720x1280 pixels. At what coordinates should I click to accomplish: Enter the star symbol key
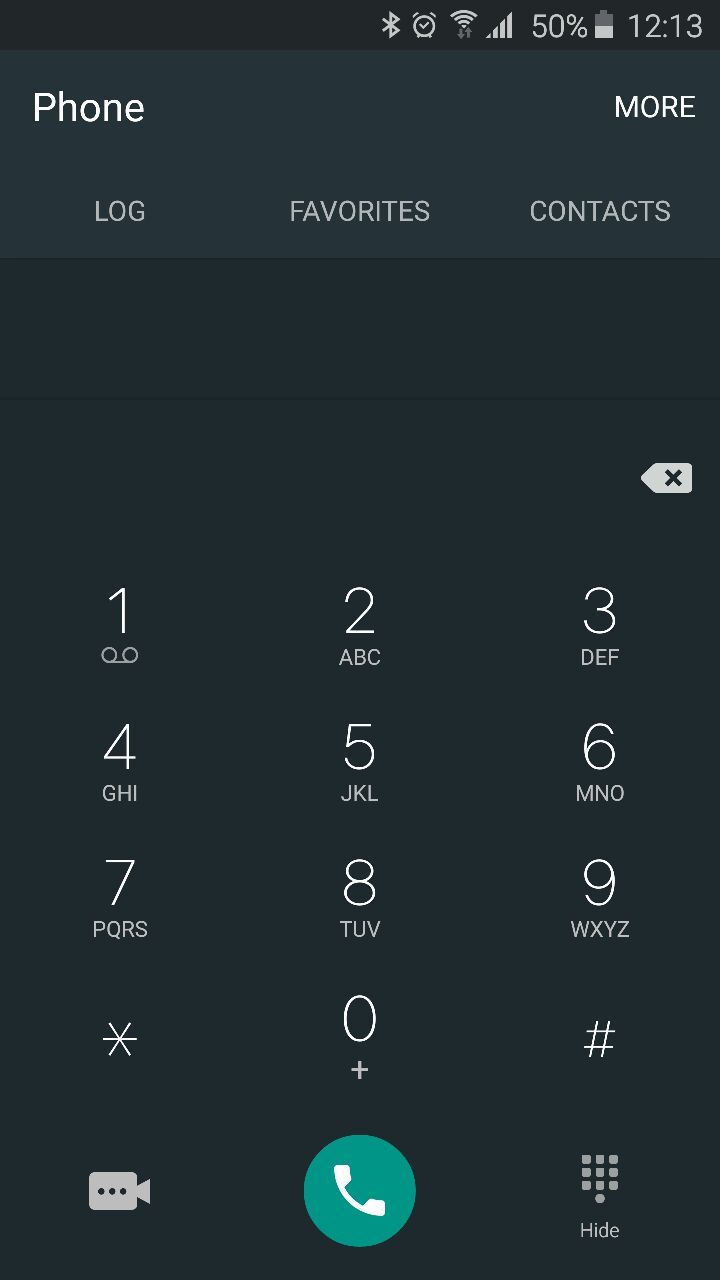[x=120, y=1040]
